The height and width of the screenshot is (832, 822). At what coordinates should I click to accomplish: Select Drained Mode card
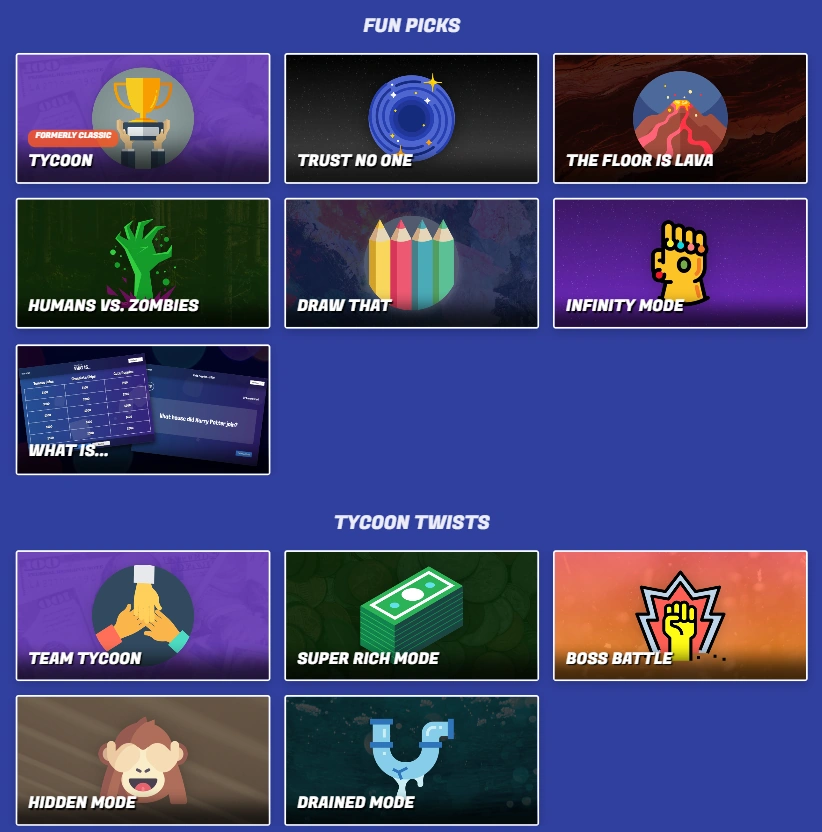[x=411, y=760]
